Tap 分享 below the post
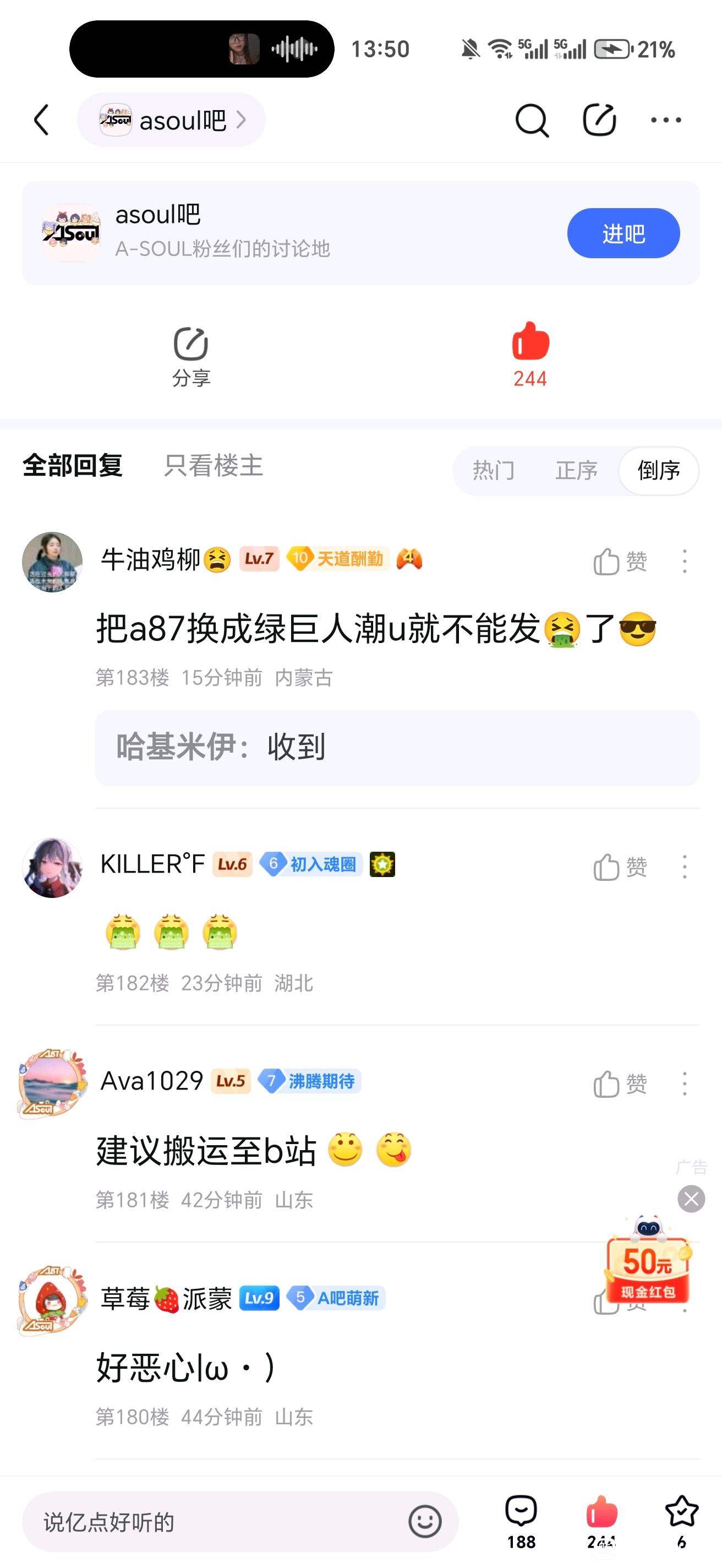 click(191, 357)
